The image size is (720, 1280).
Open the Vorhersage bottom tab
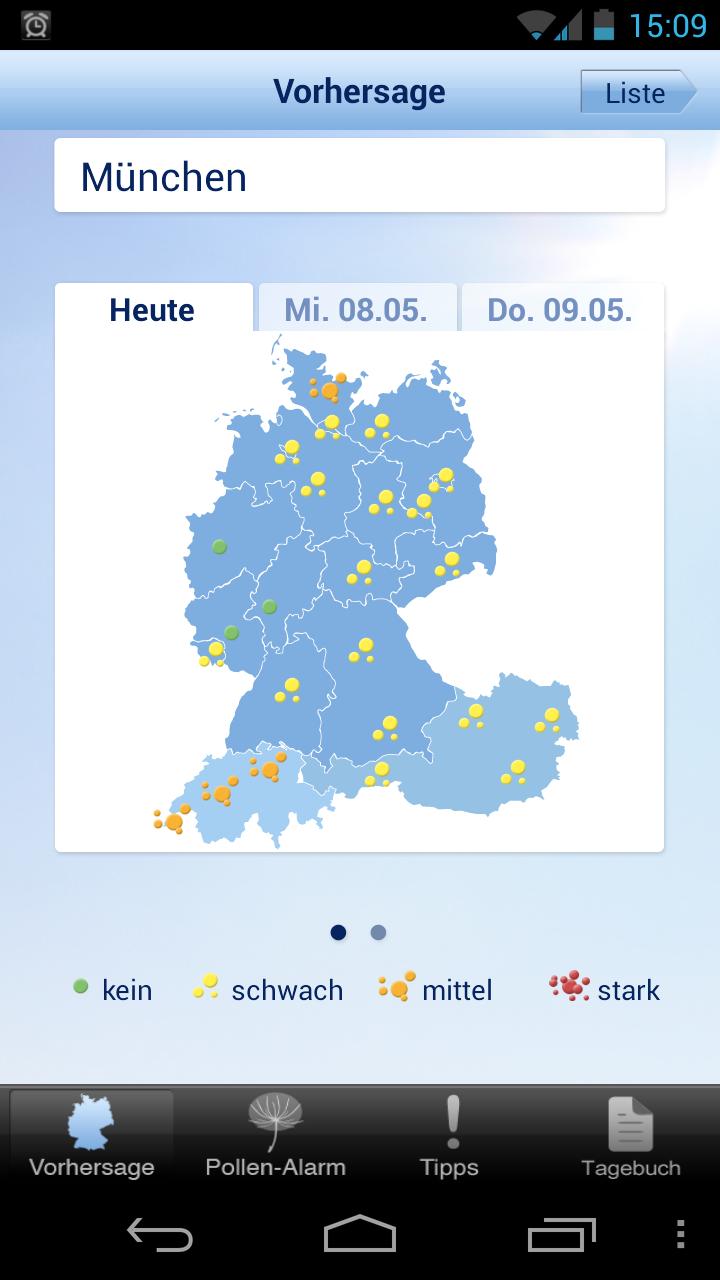91,1135
